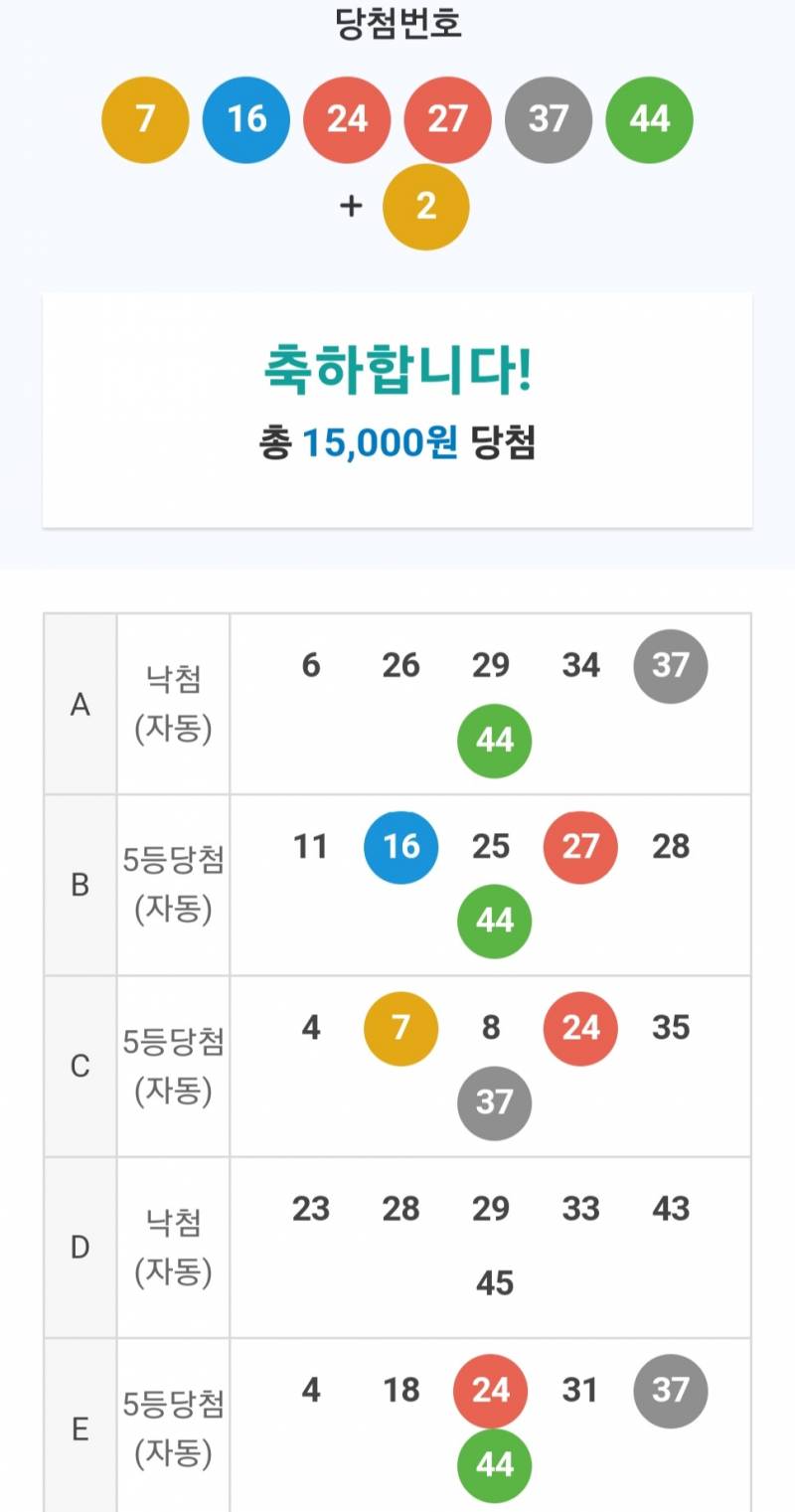The width and height of the screenshot is (795, 1512).
Task: Select the red winning ball number 24
Action: pyautogui.click(x=347, y=119)
